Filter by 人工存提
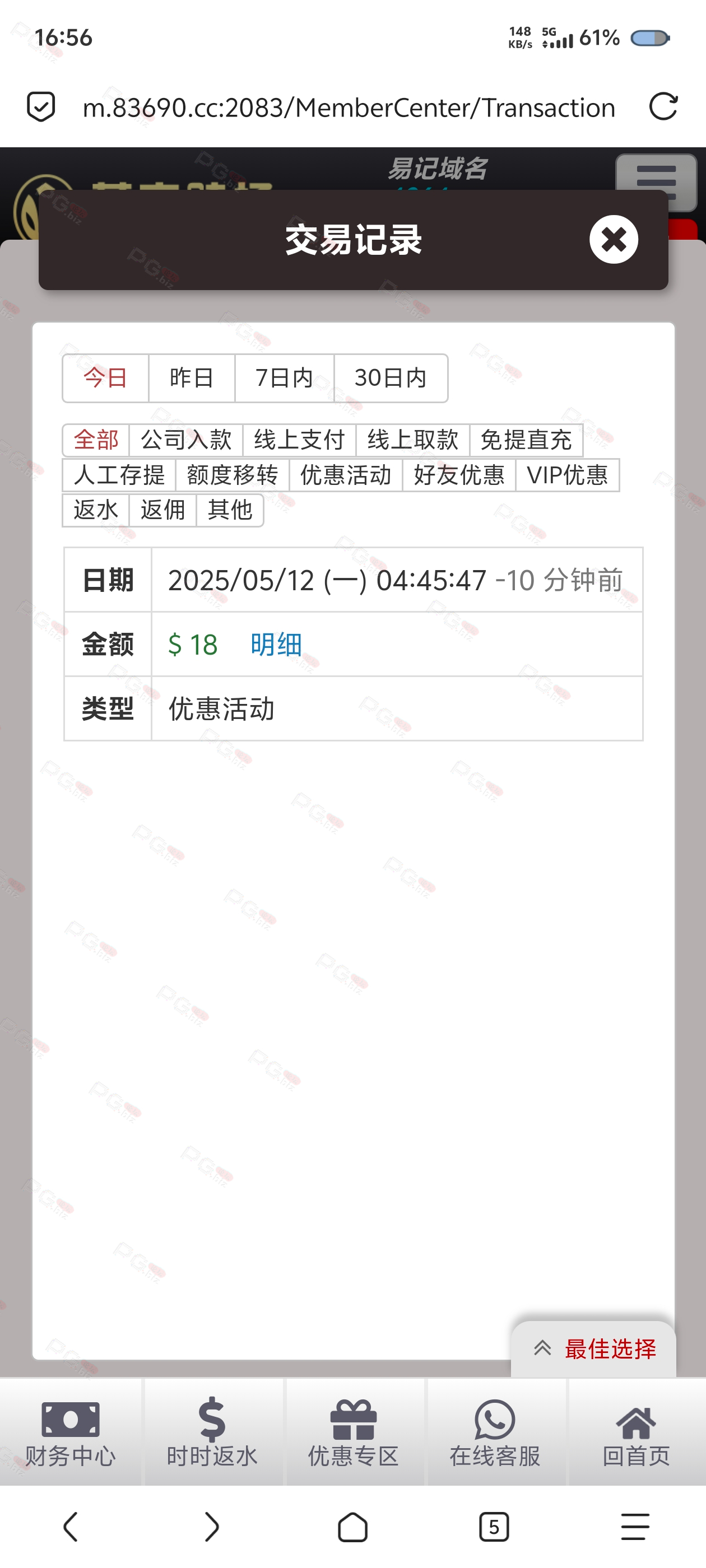706x1568 pixels. coord(119,475)
